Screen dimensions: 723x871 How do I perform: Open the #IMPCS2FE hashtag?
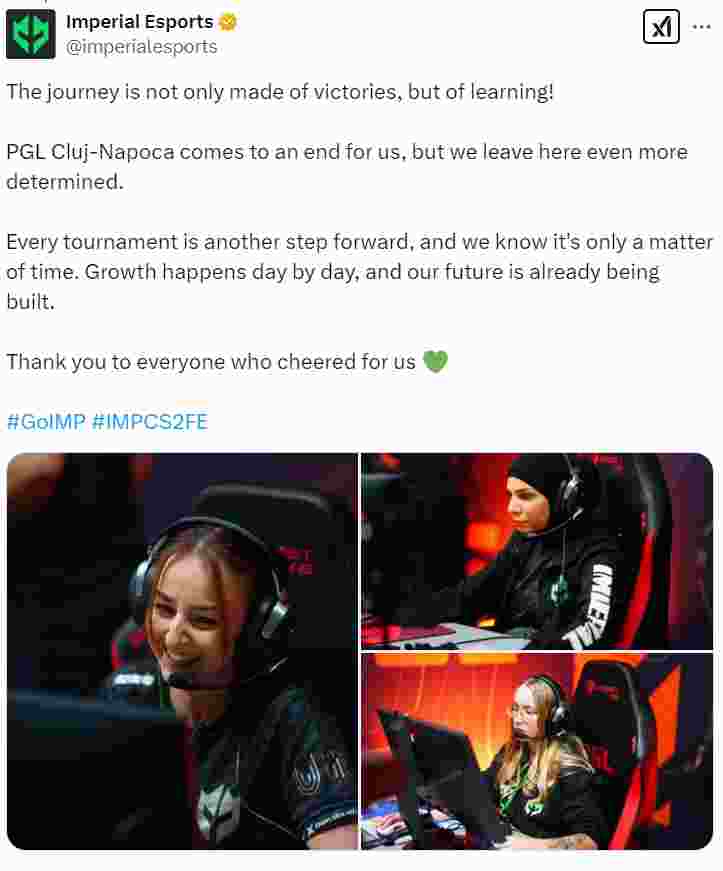(150, 422)
